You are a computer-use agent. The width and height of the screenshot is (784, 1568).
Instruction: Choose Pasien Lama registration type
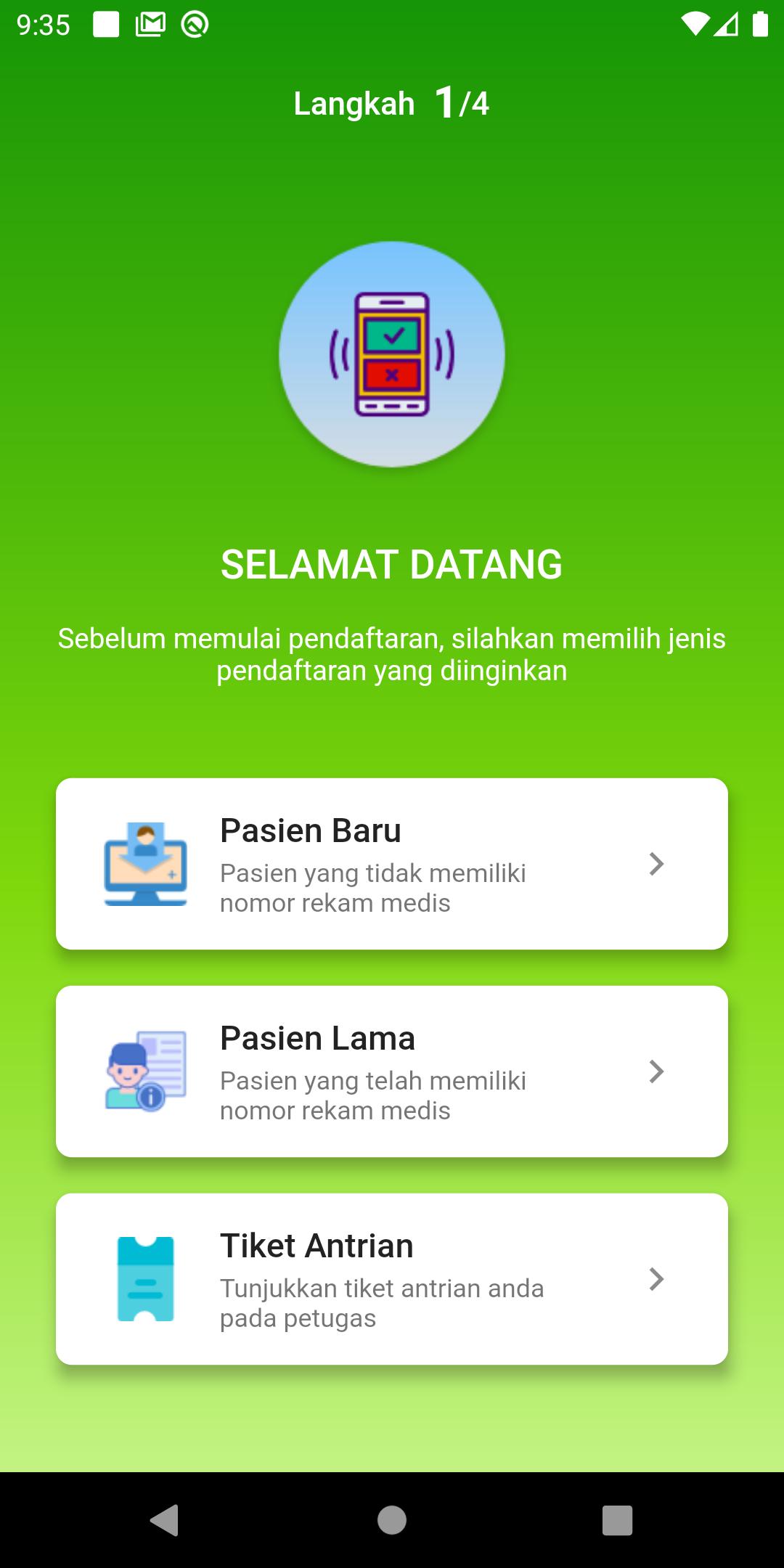pos(392,1072)
